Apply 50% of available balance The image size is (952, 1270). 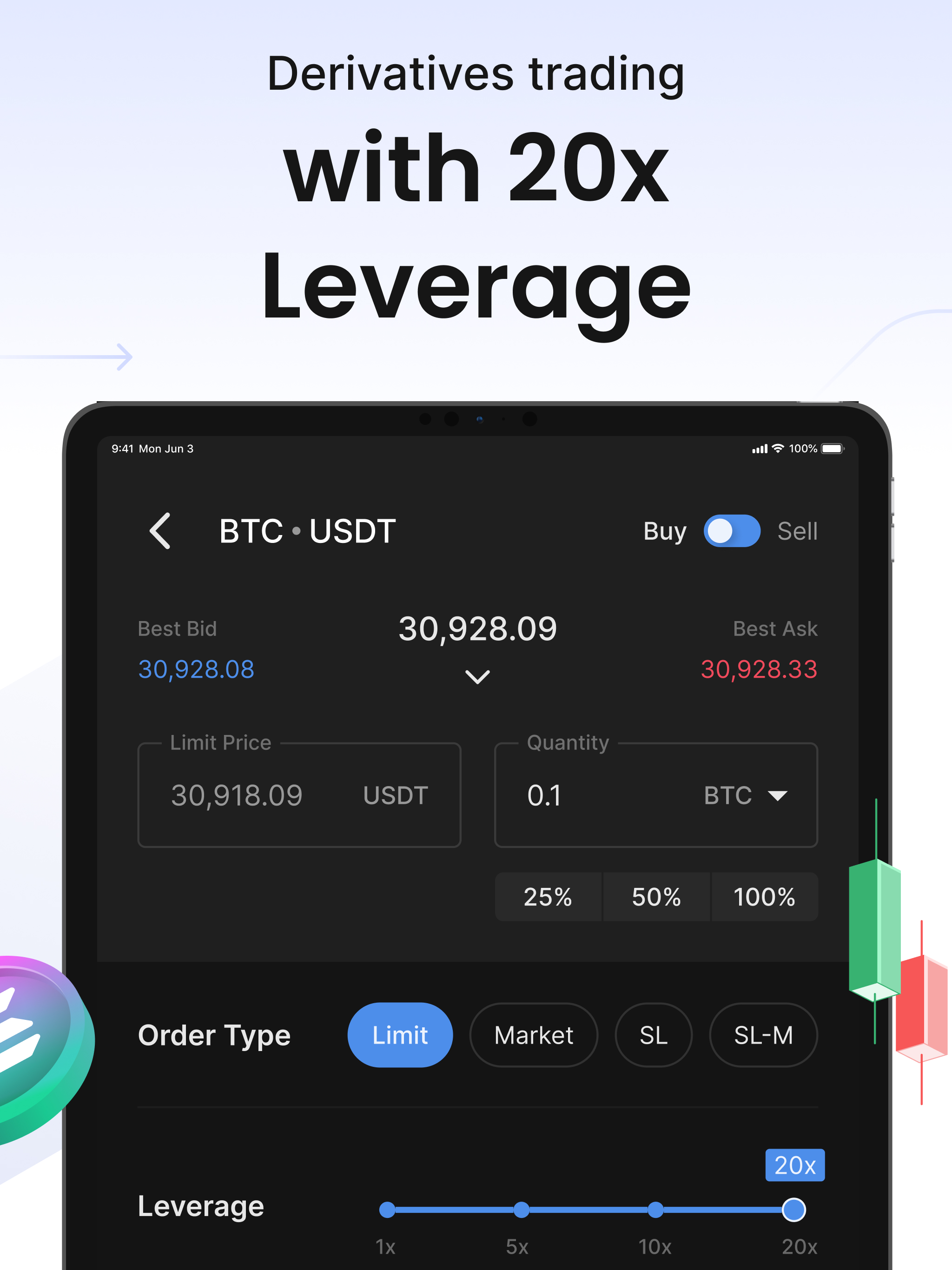point(656,896)
